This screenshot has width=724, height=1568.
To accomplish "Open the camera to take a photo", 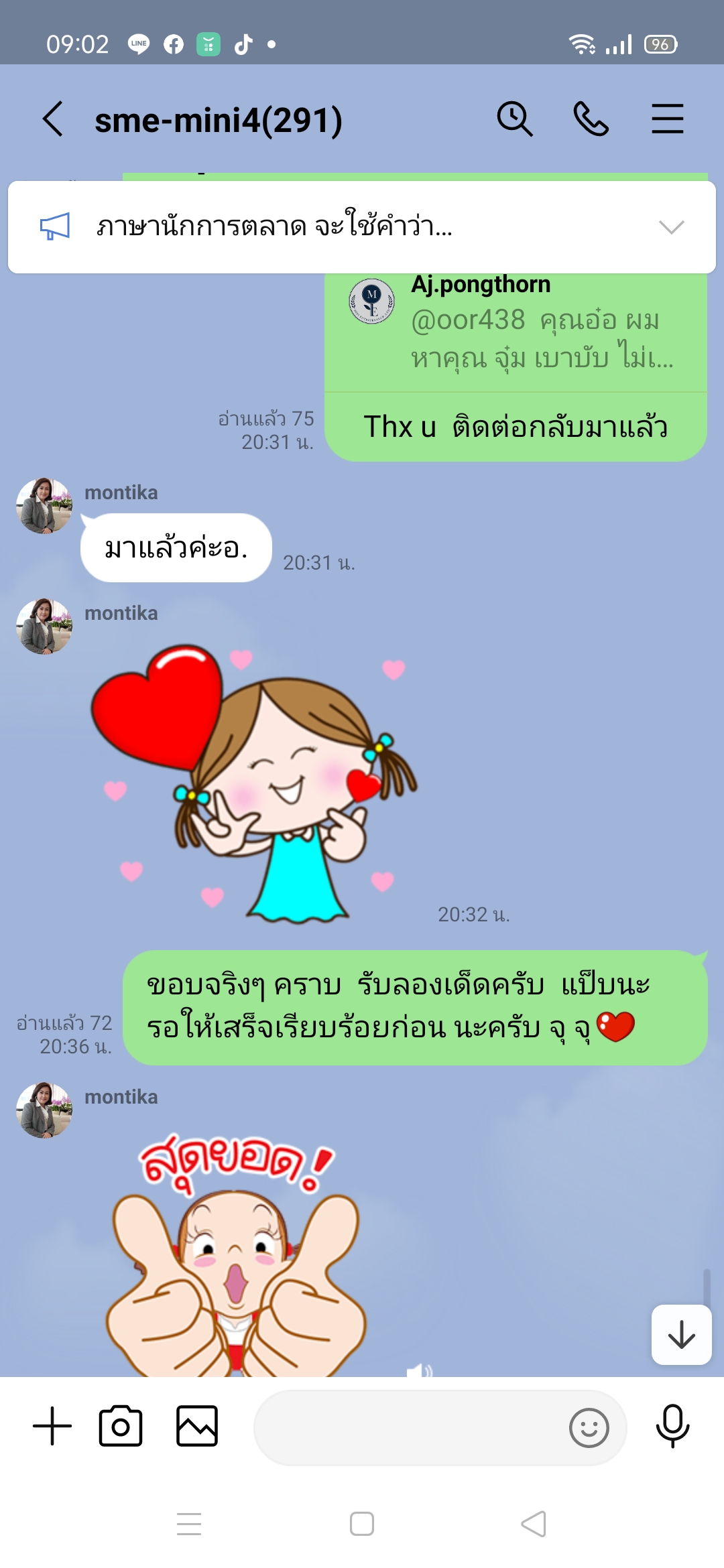I will [x=121, y=1426].
